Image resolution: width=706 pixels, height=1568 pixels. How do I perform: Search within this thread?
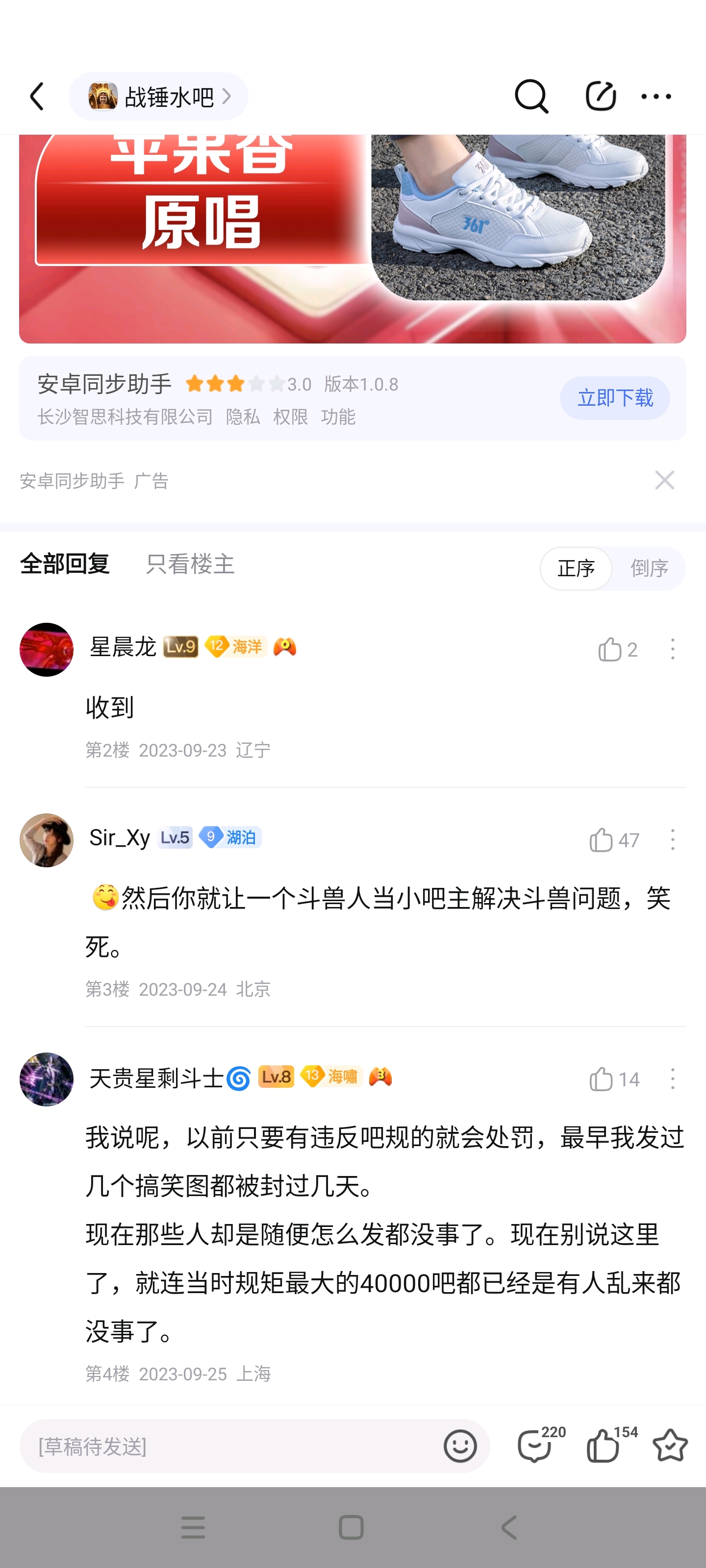point(530,97)
